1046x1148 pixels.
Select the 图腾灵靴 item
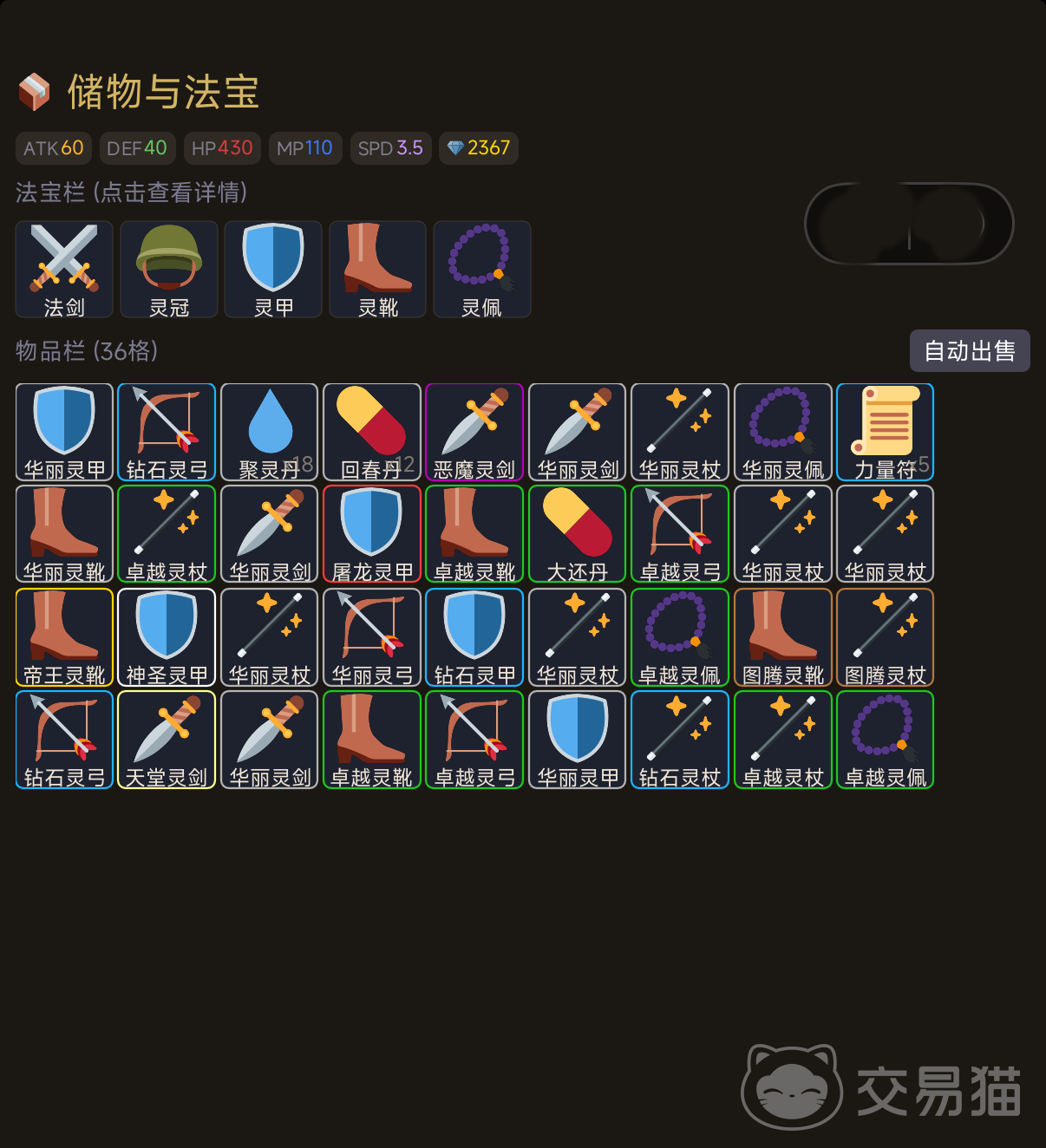(782, 636)
